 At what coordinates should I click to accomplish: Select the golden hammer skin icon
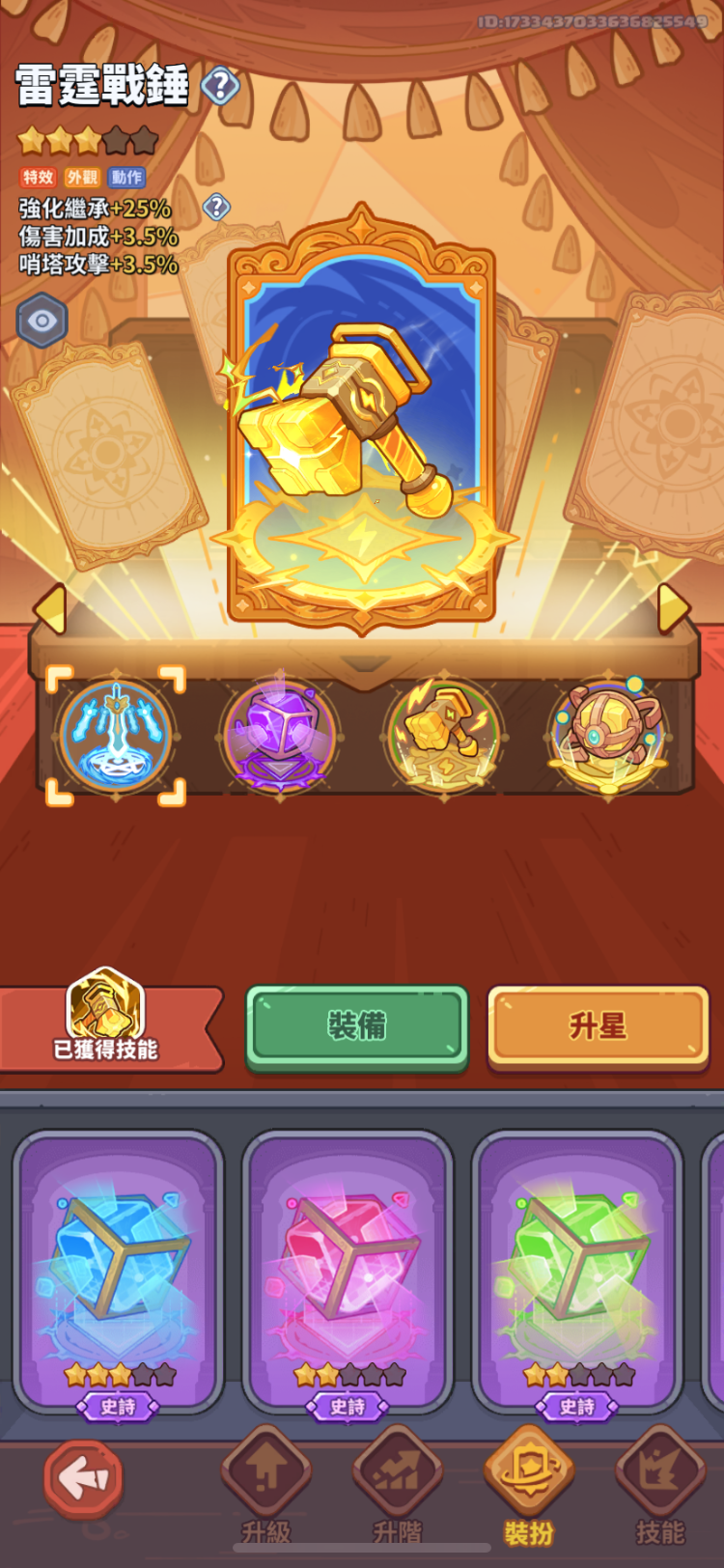pos(443,735)
